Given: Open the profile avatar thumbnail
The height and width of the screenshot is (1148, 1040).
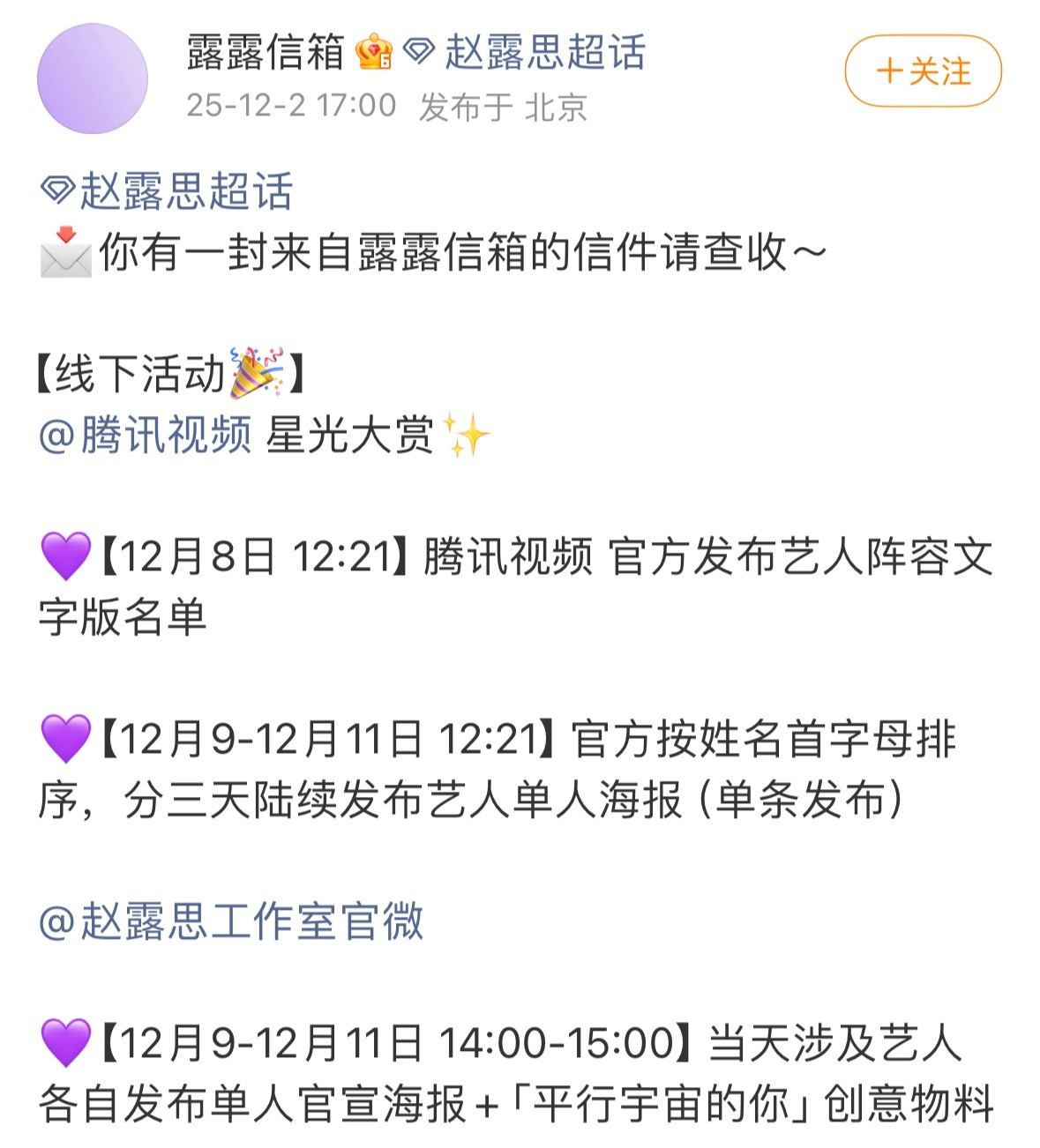Looking at the screenshot, I should pos(94,78).
